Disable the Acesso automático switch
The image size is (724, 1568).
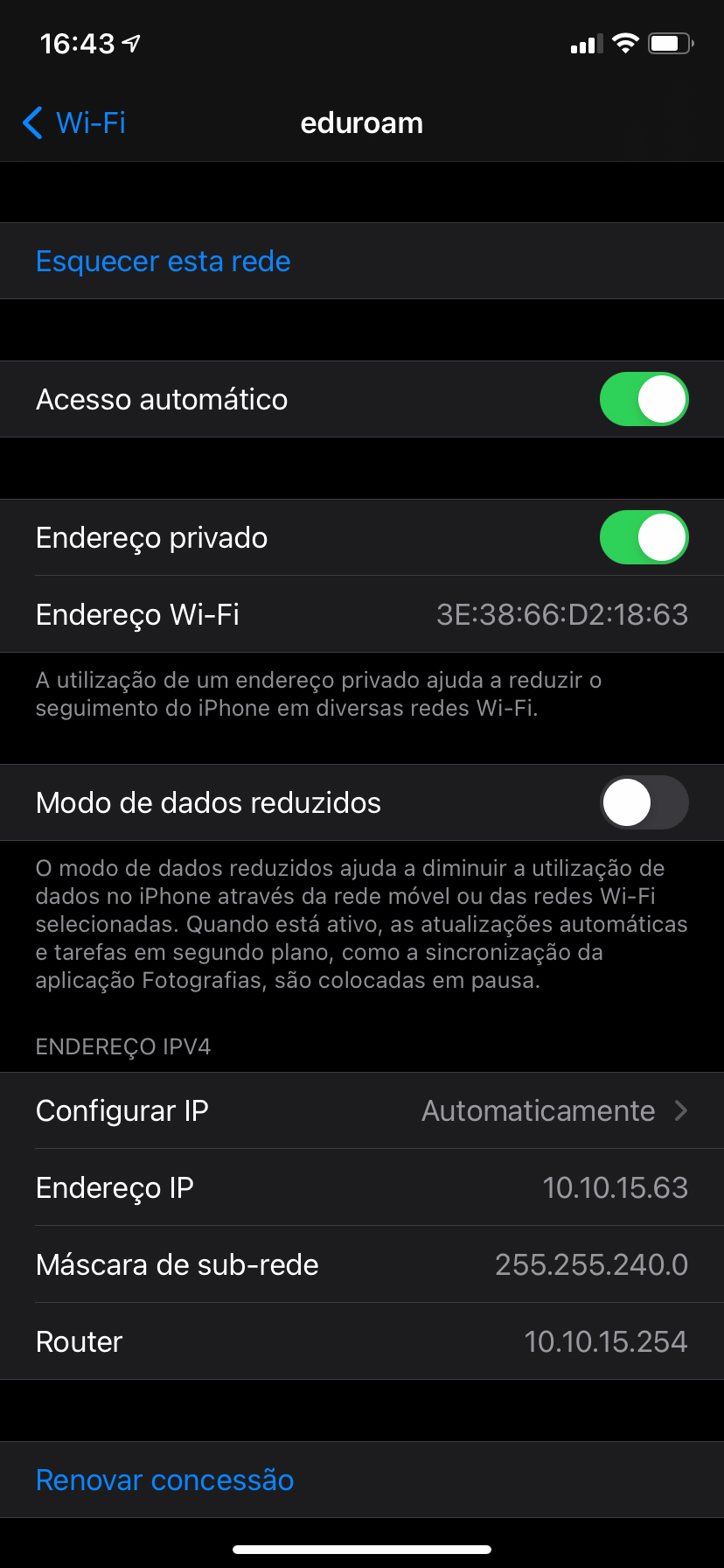pos(644,400)
